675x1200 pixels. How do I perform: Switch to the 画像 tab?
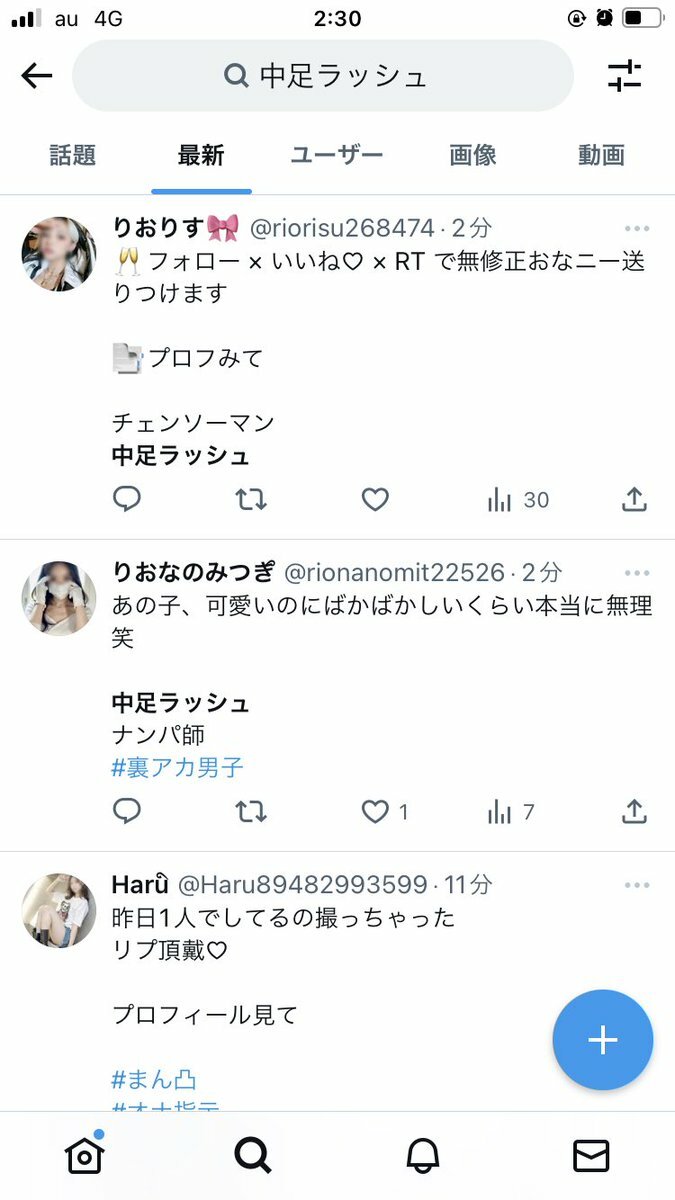(x=473, y=155)
